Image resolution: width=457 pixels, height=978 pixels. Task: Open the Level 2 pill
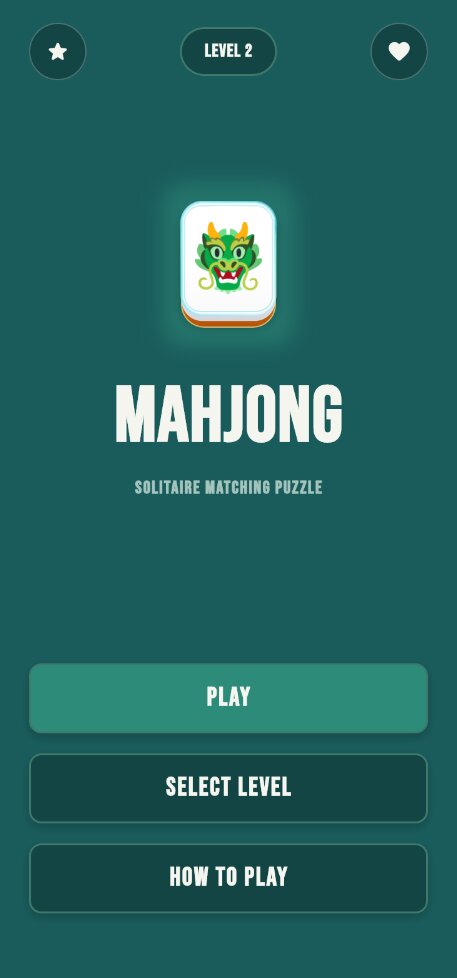228,51
